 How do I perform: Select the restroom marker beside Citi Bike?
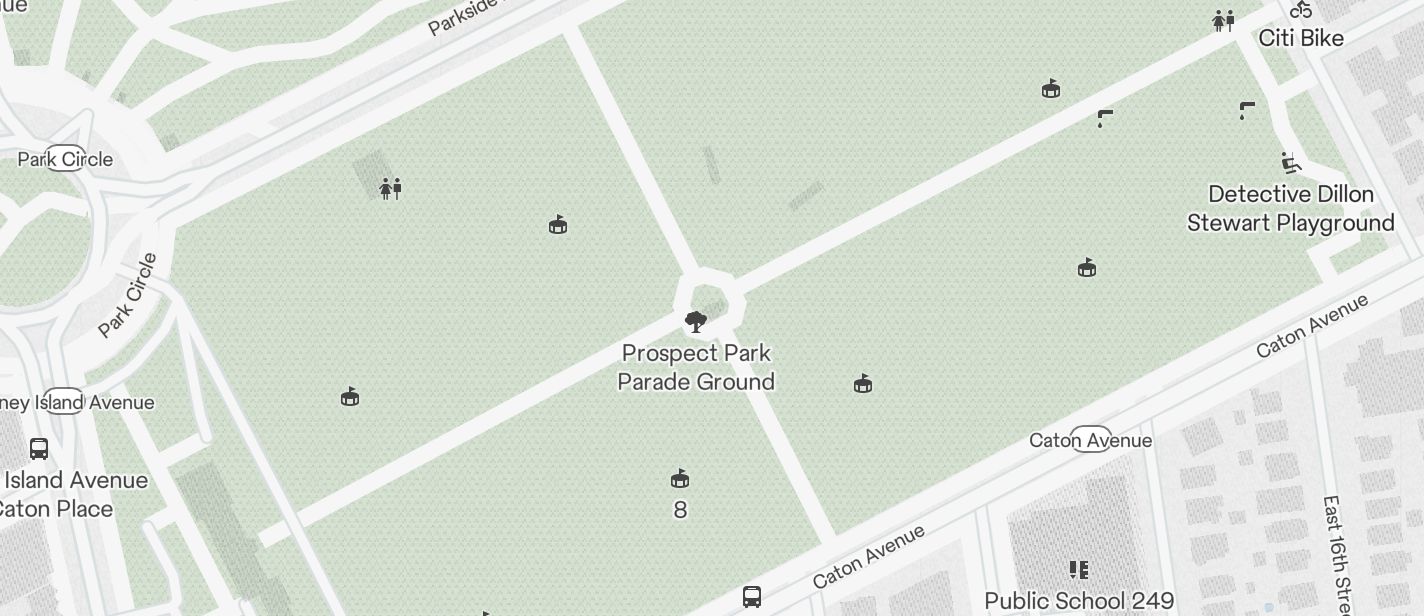coord(1223,21)
